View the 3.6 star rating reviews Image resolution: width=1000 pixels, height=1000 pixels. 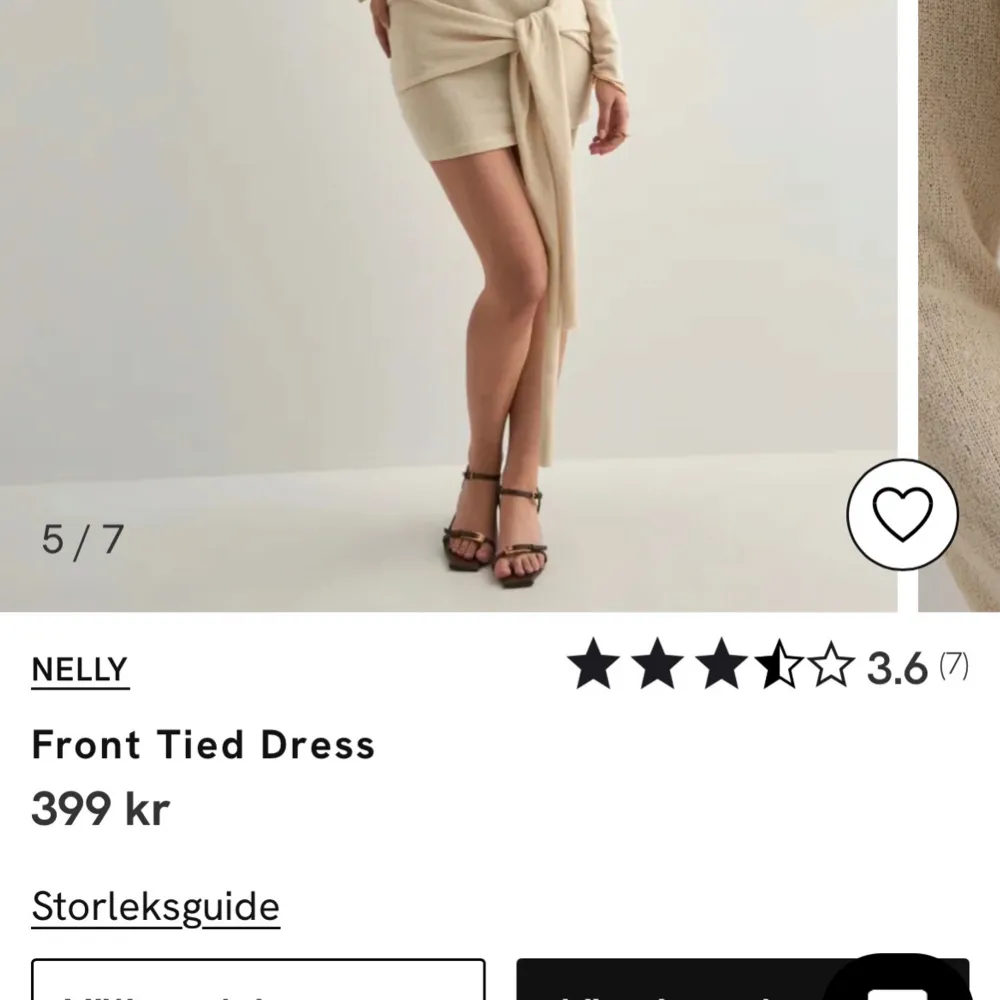(767, 667)
